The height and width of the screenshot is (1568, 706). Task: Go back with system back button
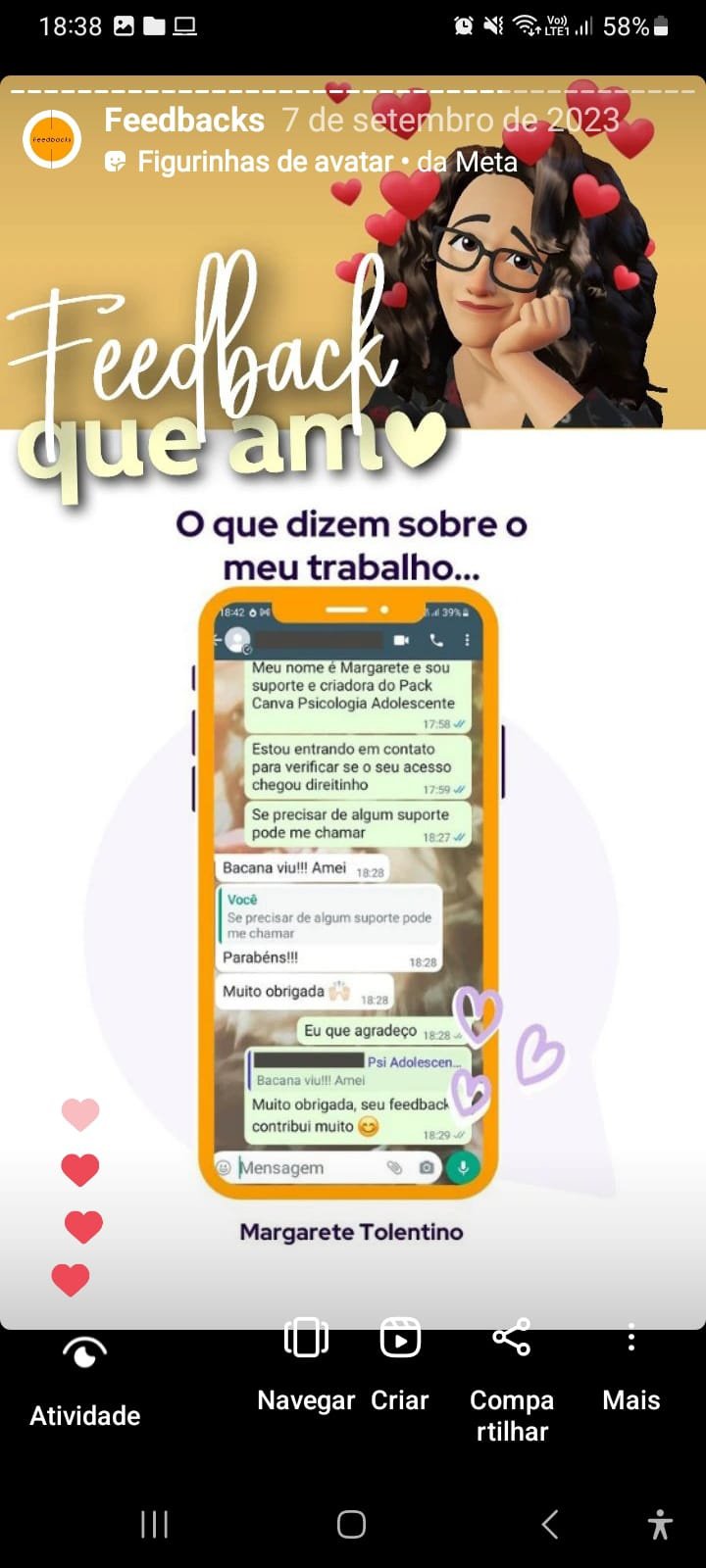(550, 1524)
